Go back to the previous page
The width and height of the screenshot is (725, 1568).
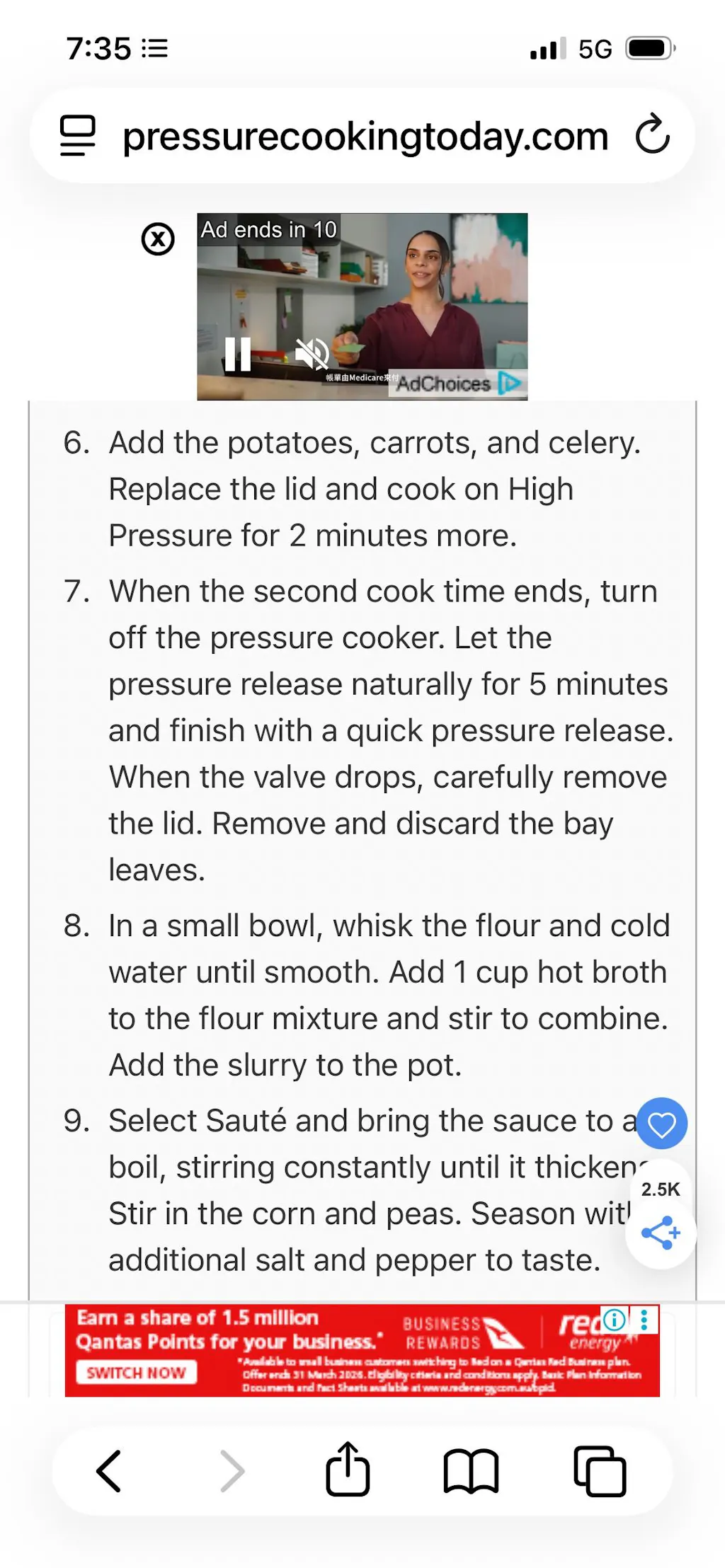point(109,1471)
